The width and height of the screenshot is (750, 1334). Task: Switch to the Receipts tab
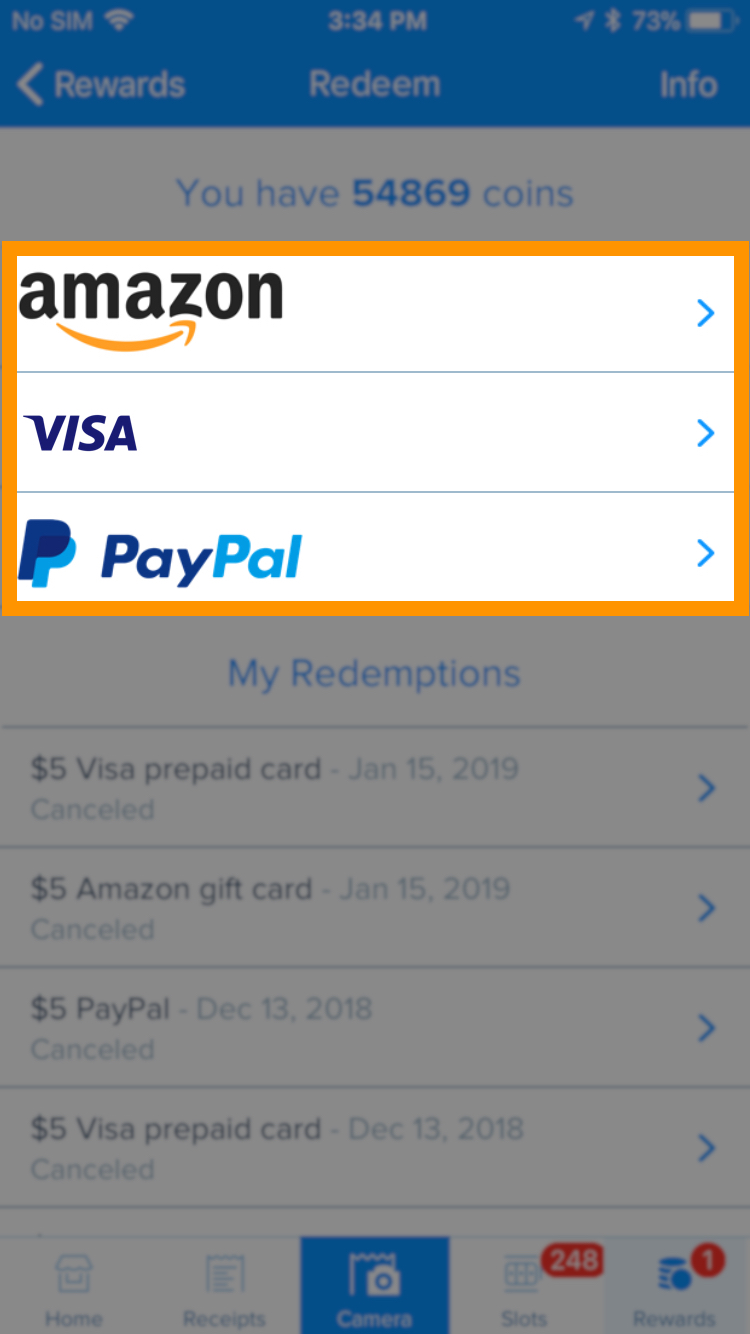(225, 1286)
